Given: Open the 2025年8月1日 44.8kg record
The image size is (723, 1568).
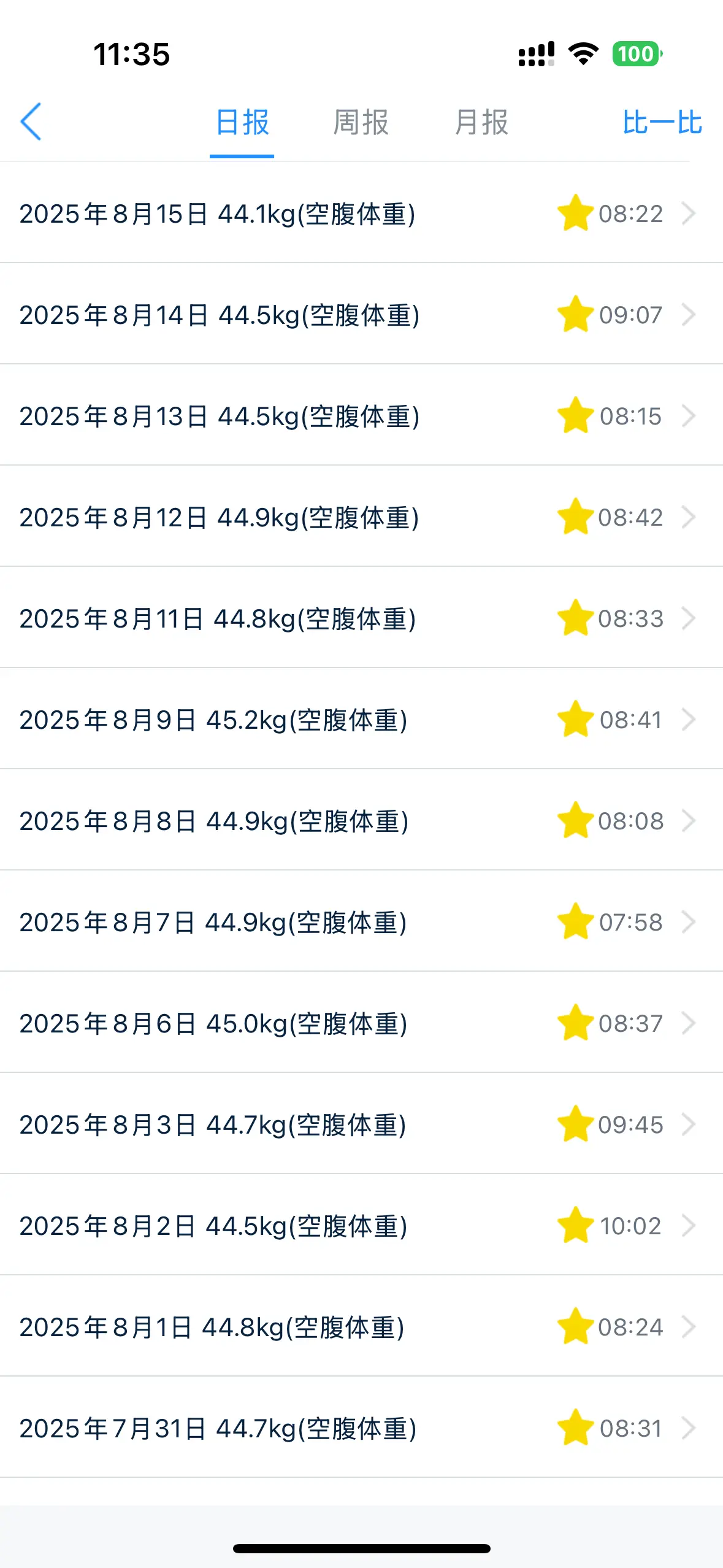Looking at the screenshot, I should click(x=361, y=1327).
